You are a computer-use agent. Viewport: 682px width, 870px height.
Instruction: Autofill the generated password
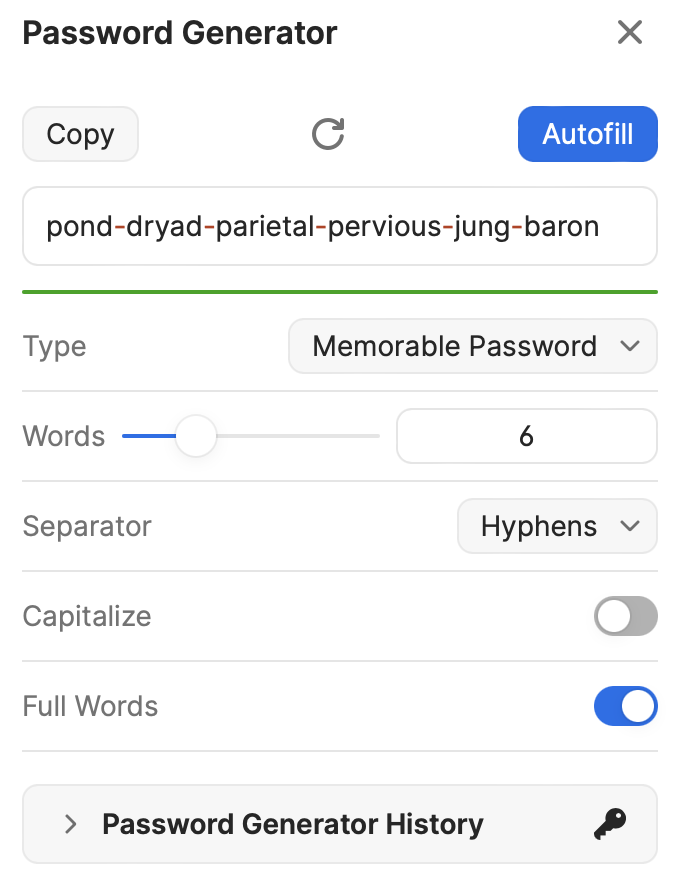pyautogui.click(x=587, y=134)
